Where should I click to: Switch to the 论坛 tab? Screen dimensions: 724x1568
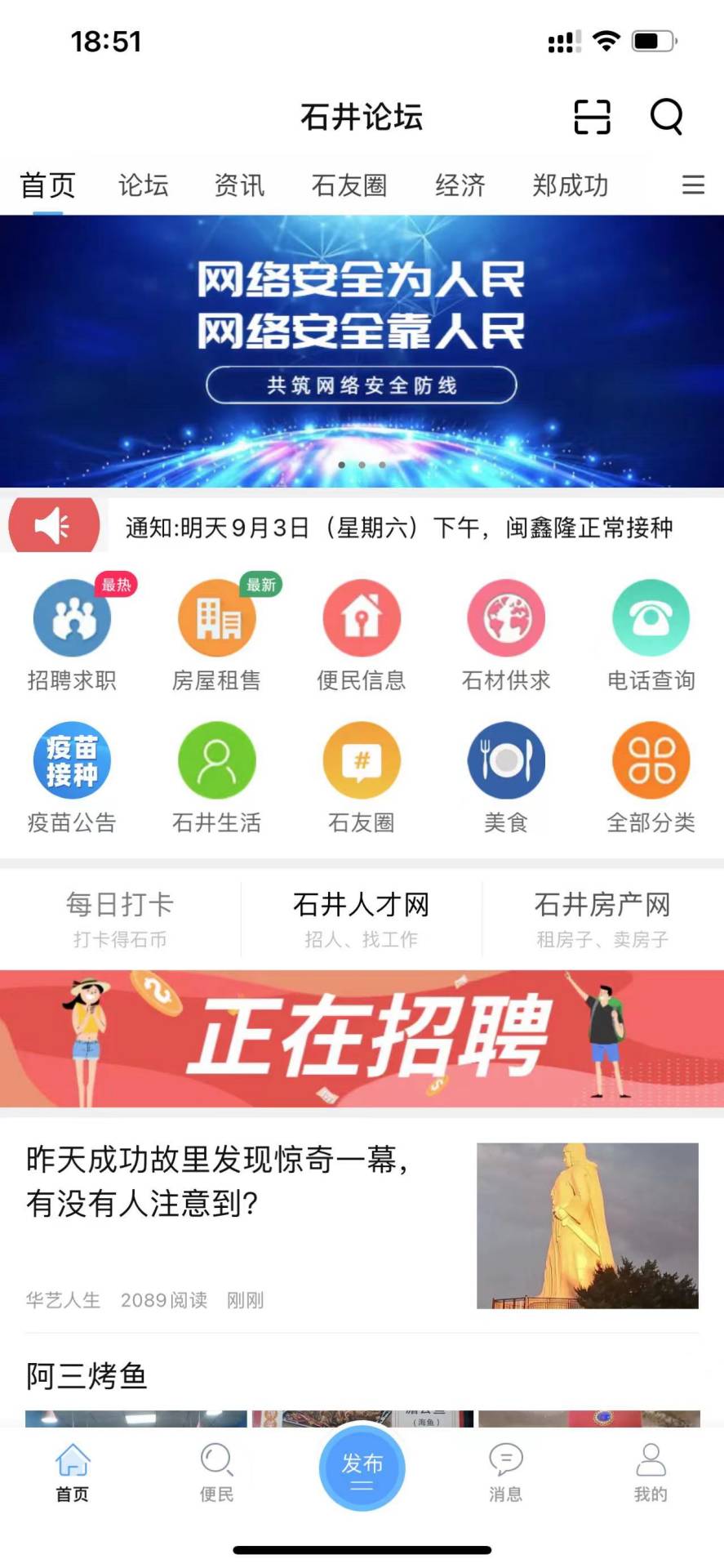point(143,185)
